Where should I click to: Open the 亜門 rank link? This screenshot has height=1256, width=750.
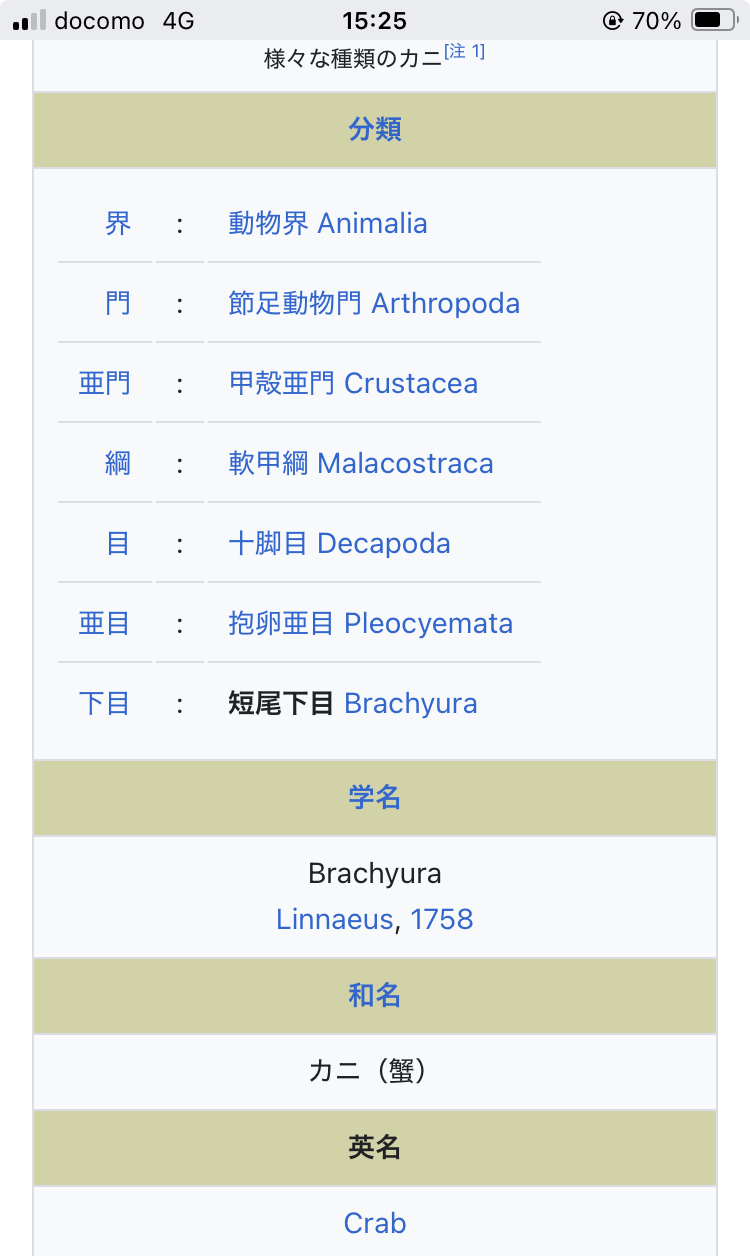(105, 383)
